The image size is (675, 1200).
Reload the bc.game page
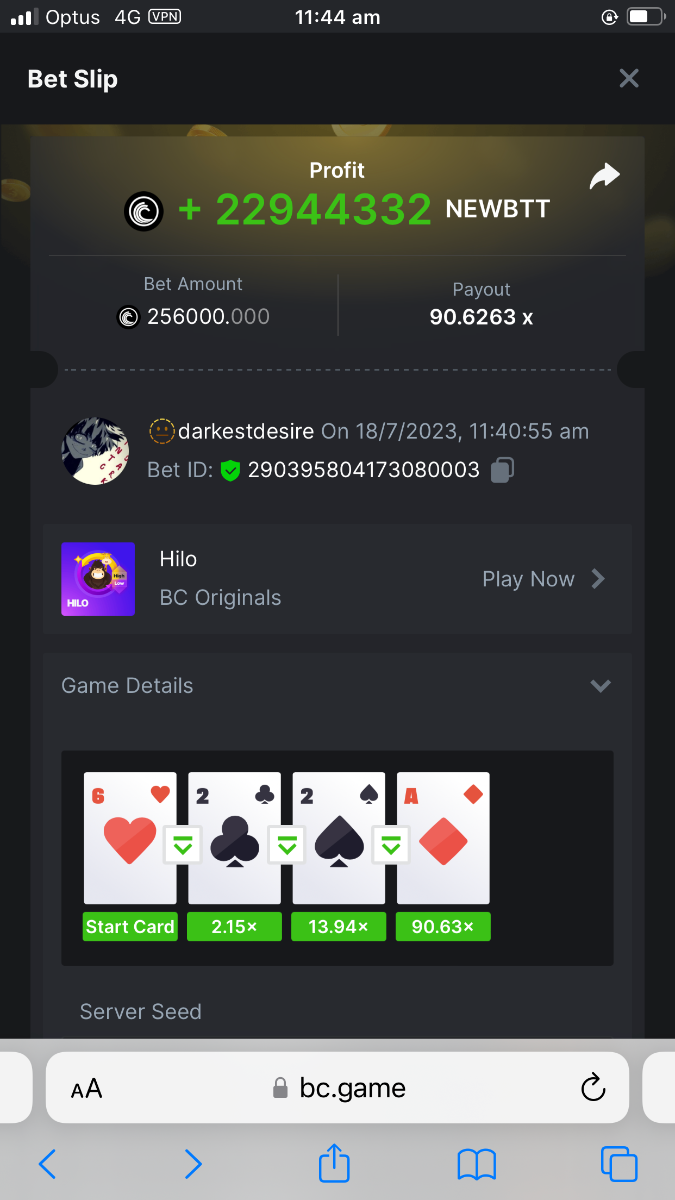pyautogui.click(x=593, y=1087)
